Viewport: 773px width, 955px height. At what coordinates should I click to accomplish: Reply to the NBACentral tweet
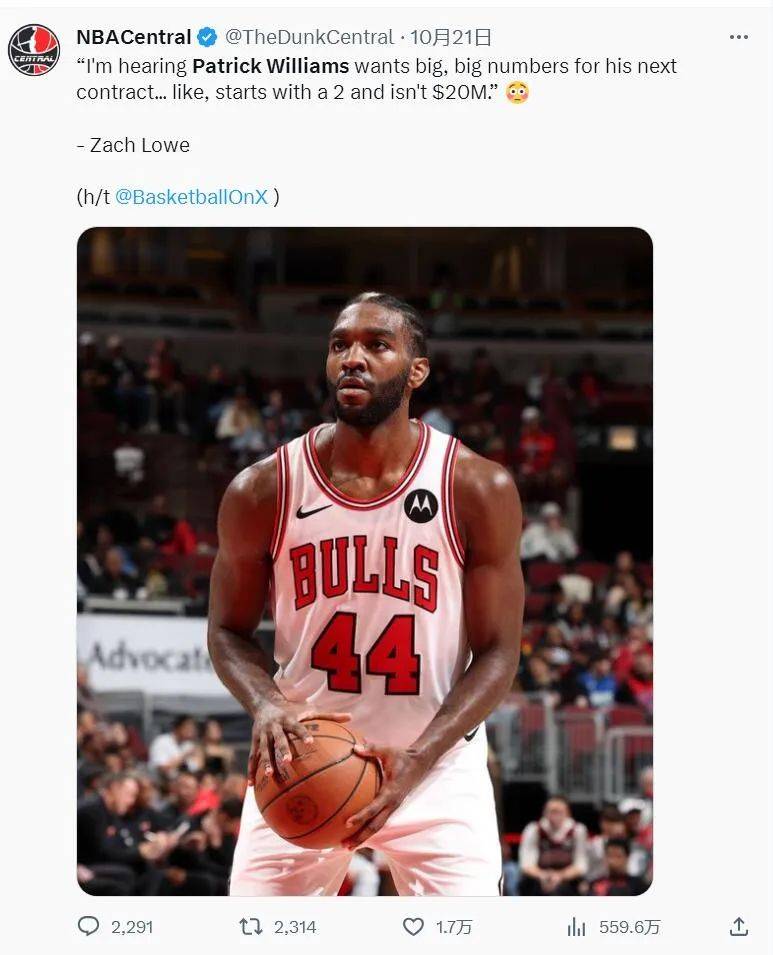point(89,927)
